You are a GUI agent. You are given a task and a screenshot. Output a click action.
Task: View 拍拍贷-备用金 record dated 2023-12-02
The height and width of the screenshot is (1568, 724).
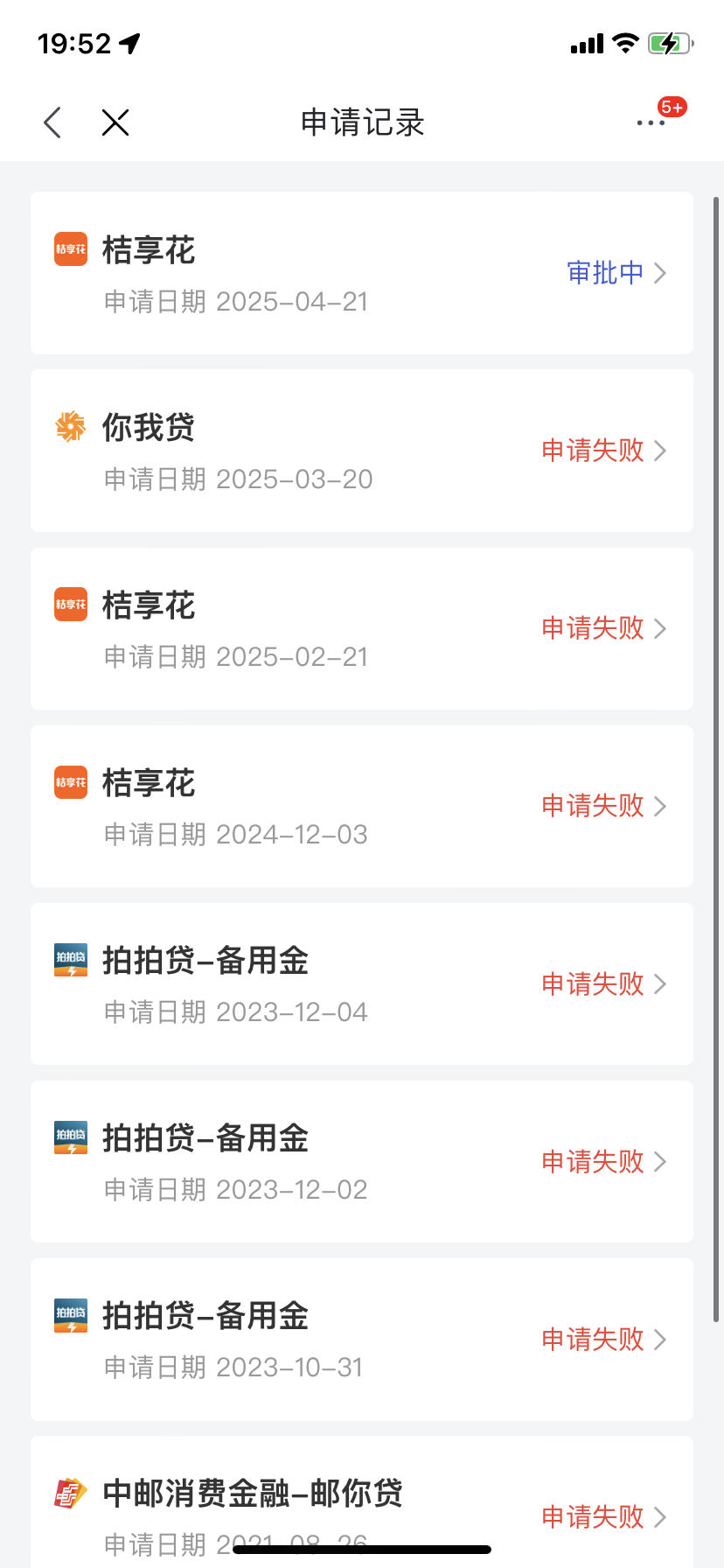pyautogui.click(x=362, y=1161)
